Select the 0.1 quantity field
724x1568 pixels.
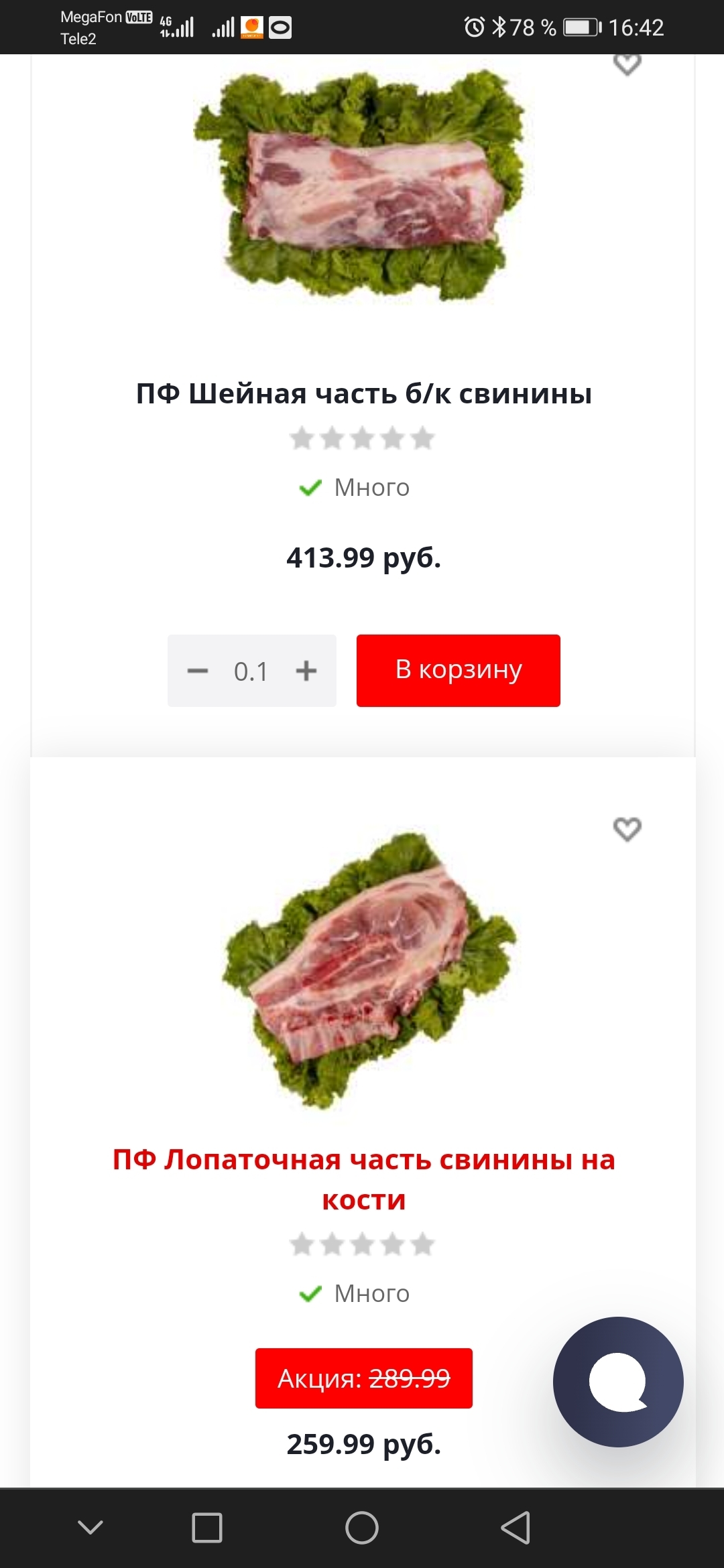click(x=251, y=671)
